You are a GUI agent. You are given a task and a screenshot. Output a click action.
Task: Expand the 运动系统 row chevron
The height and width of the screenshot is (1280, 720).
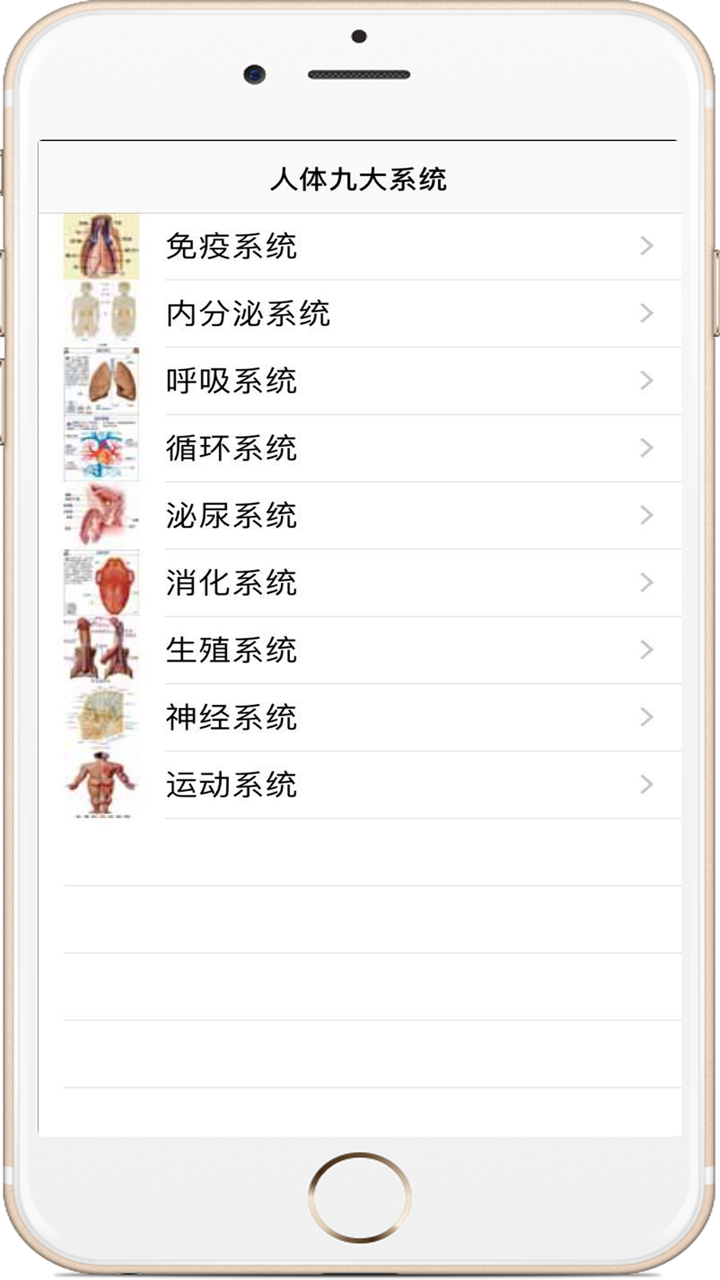(x=646, y=784)
